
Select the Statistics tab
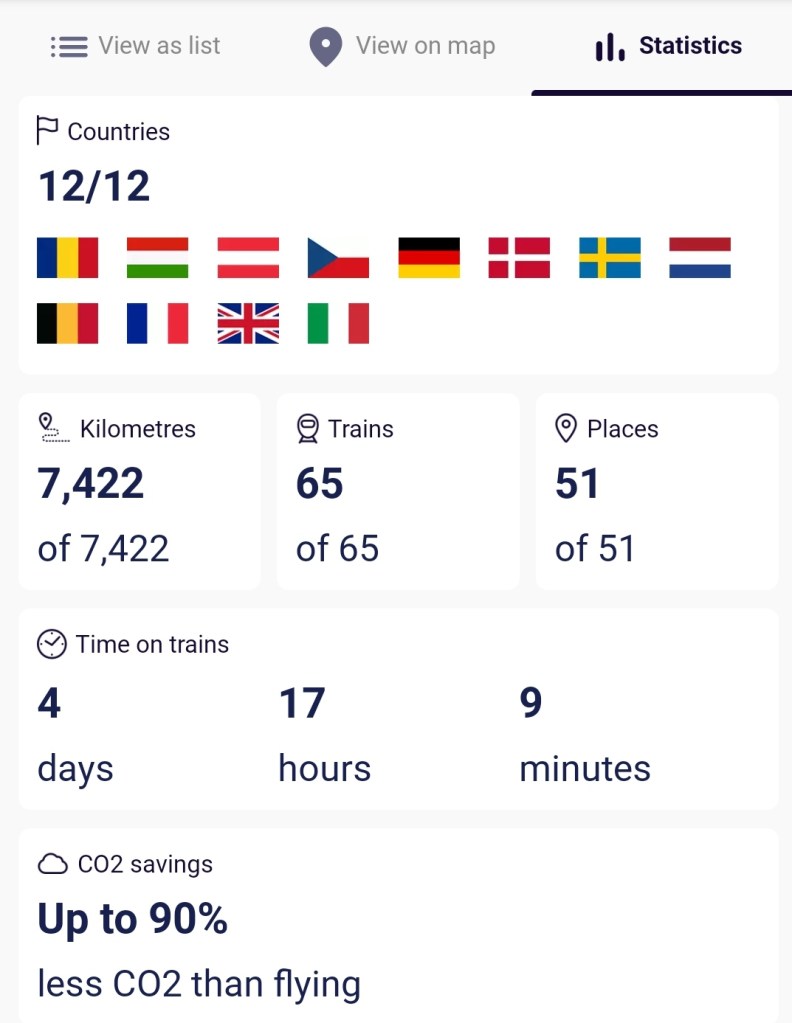tap(668, 46)
